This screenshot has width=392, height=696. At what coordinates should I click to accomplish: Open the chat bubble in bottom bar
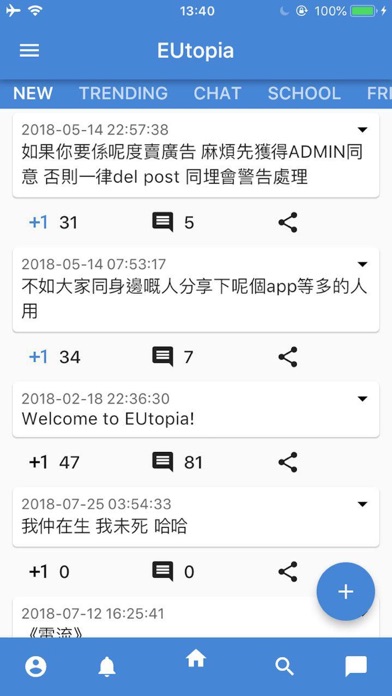click(x=356, y=666)
